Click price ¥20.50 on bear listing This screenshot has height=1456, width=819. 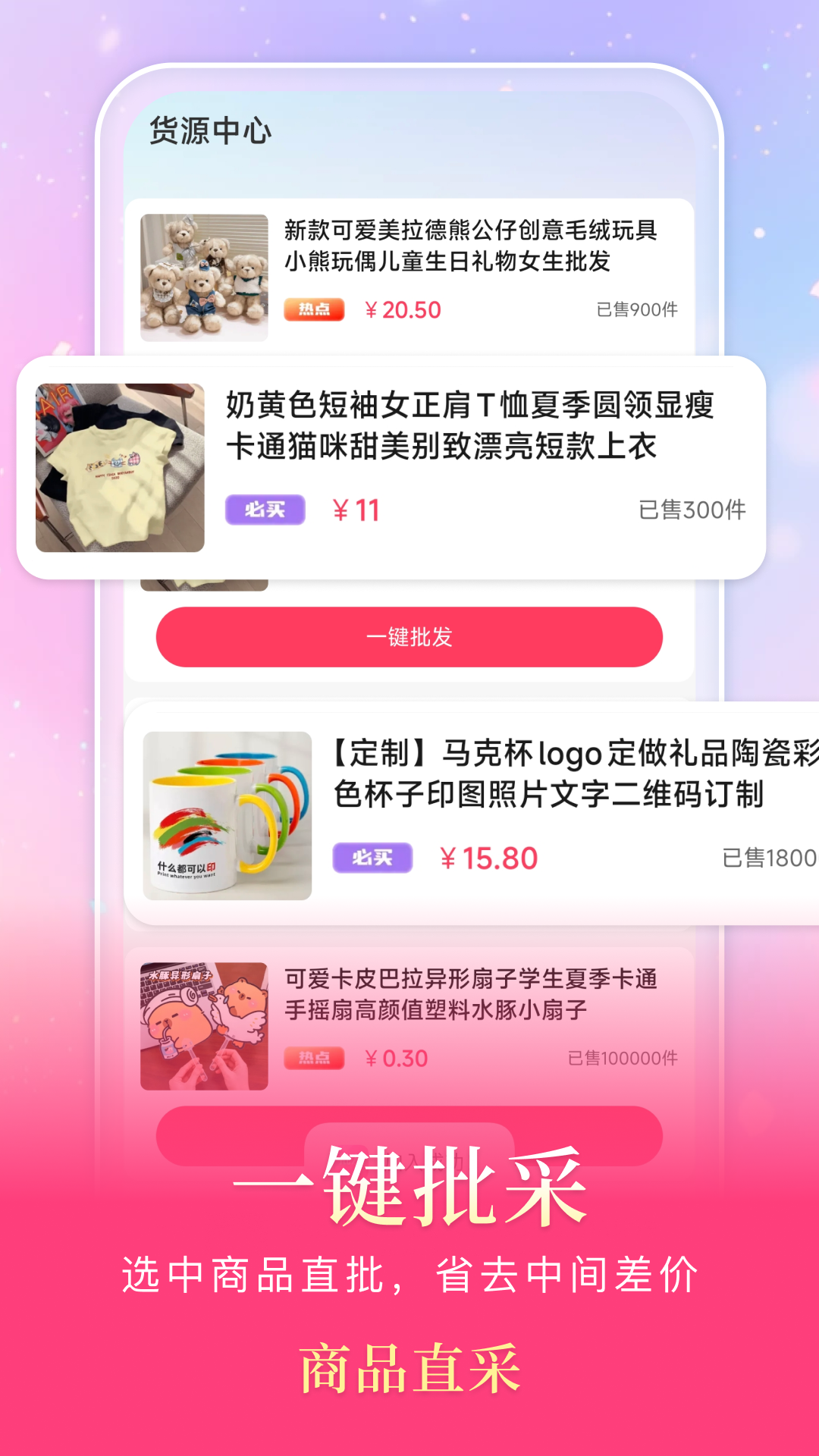402,309
